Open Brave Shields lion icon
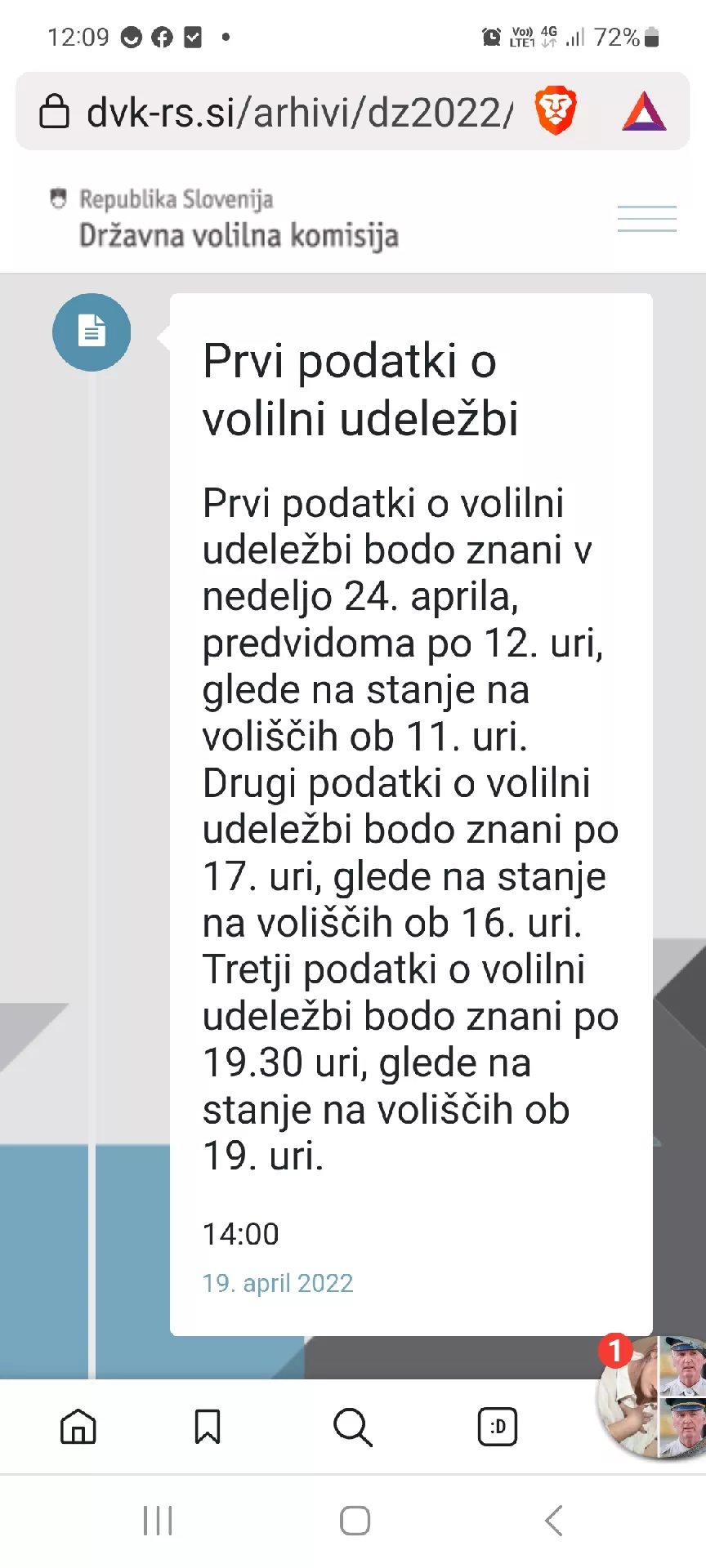 556,111
